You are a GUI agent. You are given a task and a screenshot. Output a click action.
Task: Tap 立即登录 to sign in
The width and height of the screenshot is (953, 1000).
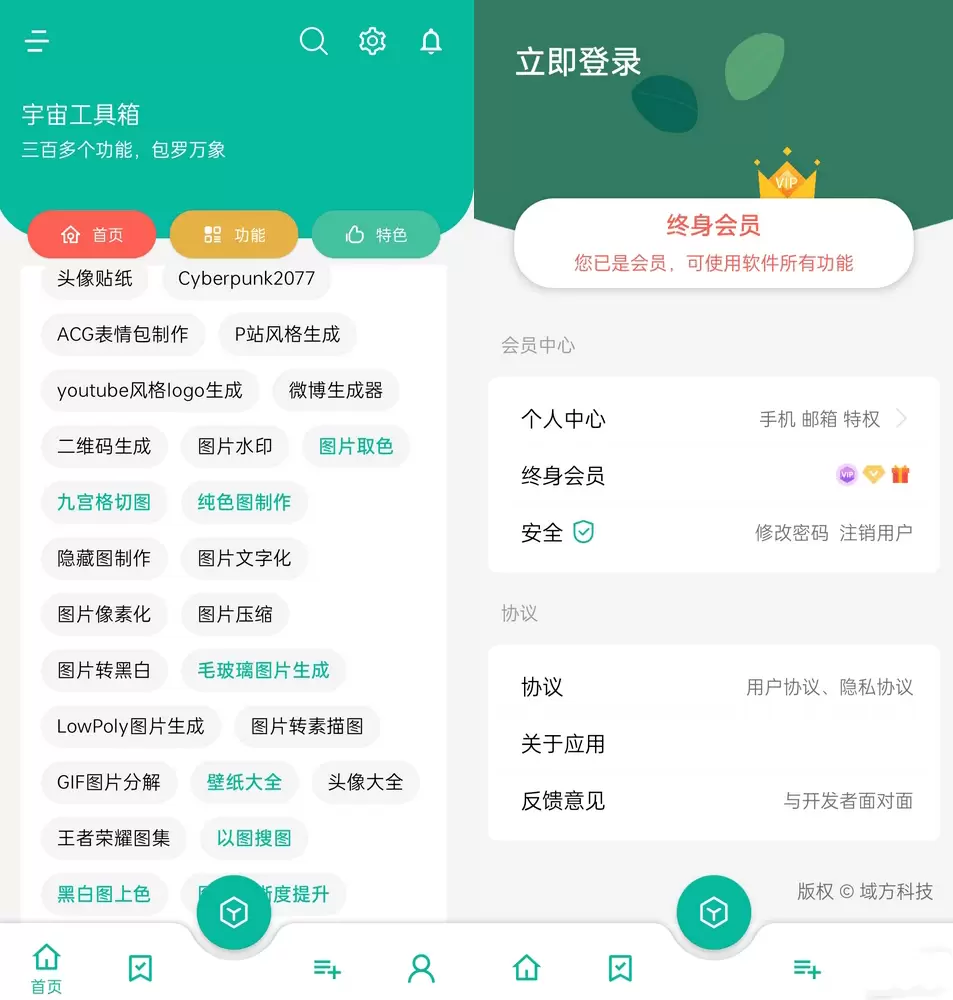(x=578, y=62)
